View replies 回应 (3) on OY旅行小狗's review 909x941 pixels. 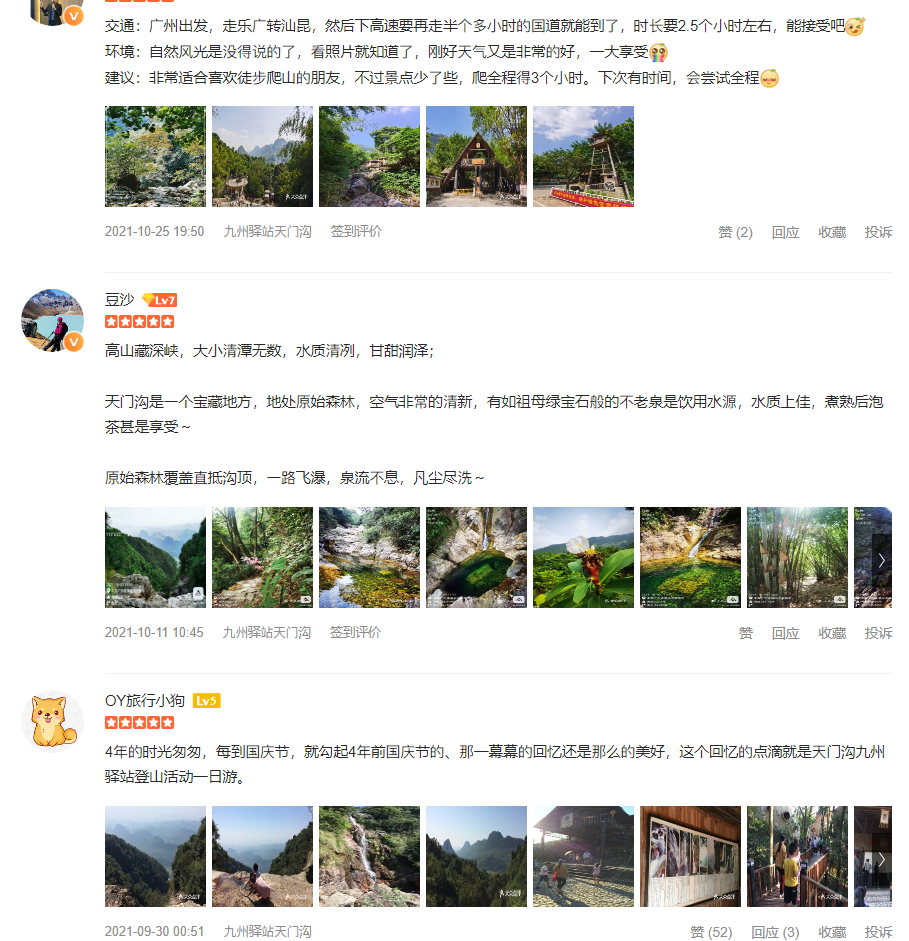775,932
